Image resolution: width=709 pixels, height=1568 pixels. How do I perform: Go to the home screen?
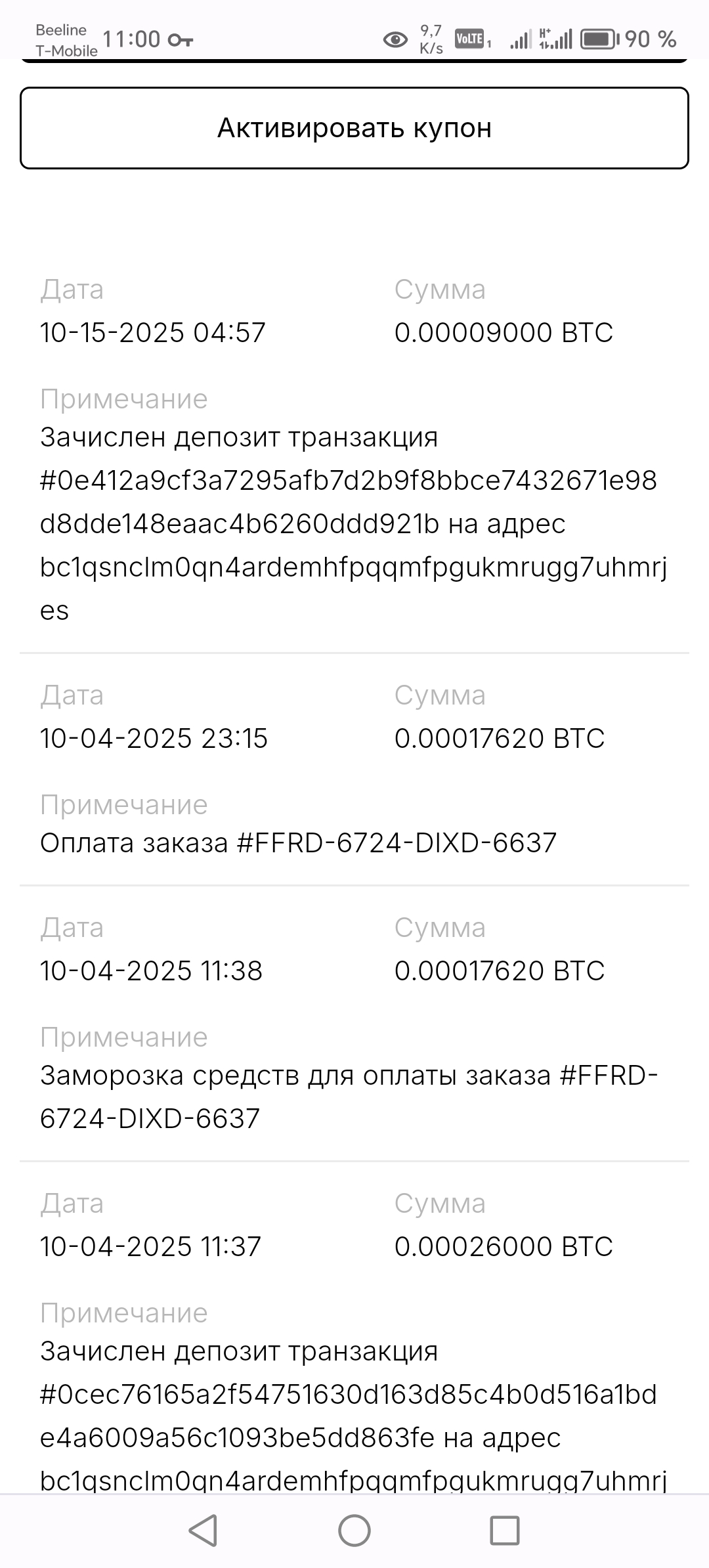354,1531
